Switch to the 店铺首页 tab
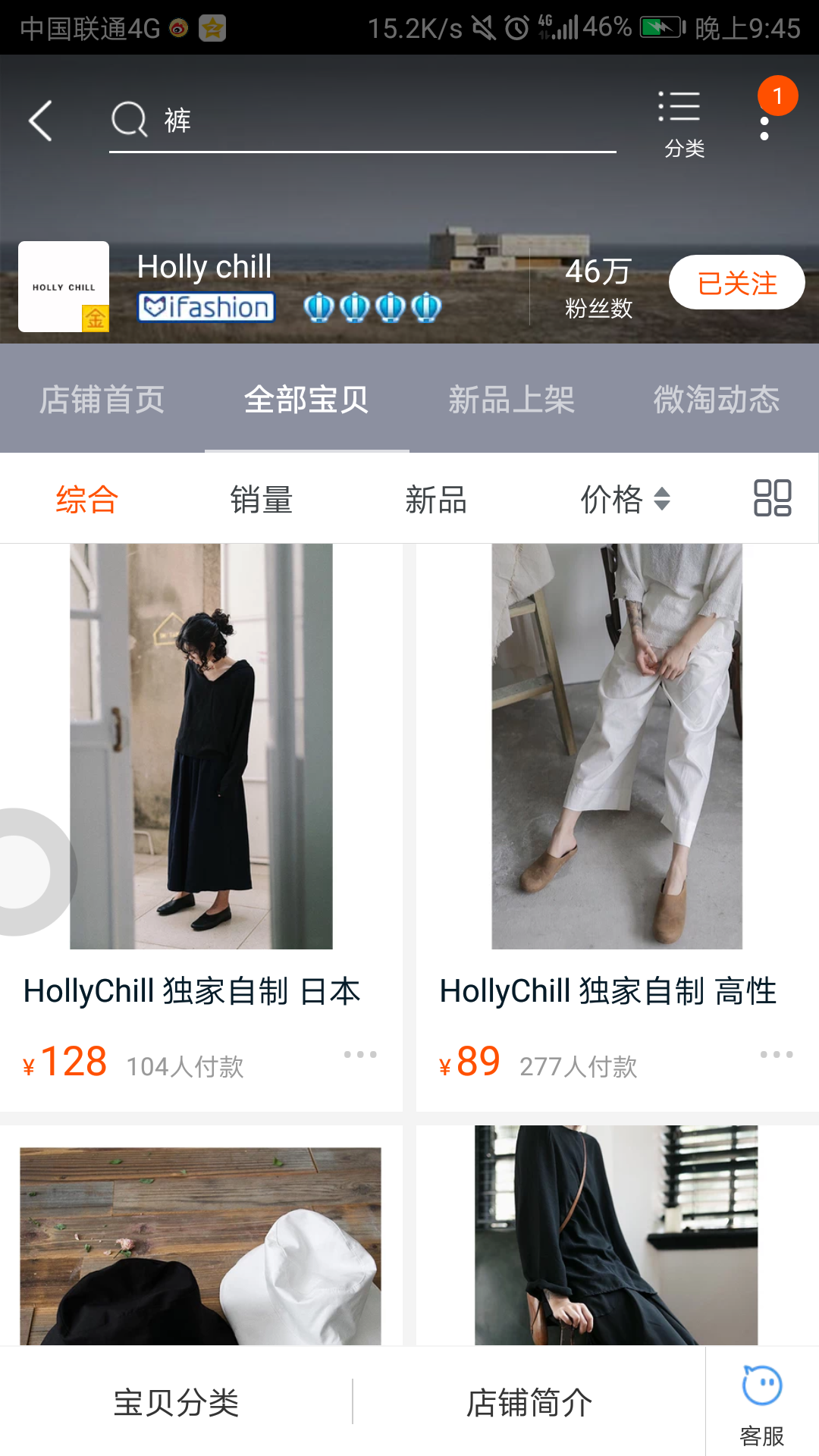The width and height of the screenshot is (819, 1456). [x=102, y=400]
